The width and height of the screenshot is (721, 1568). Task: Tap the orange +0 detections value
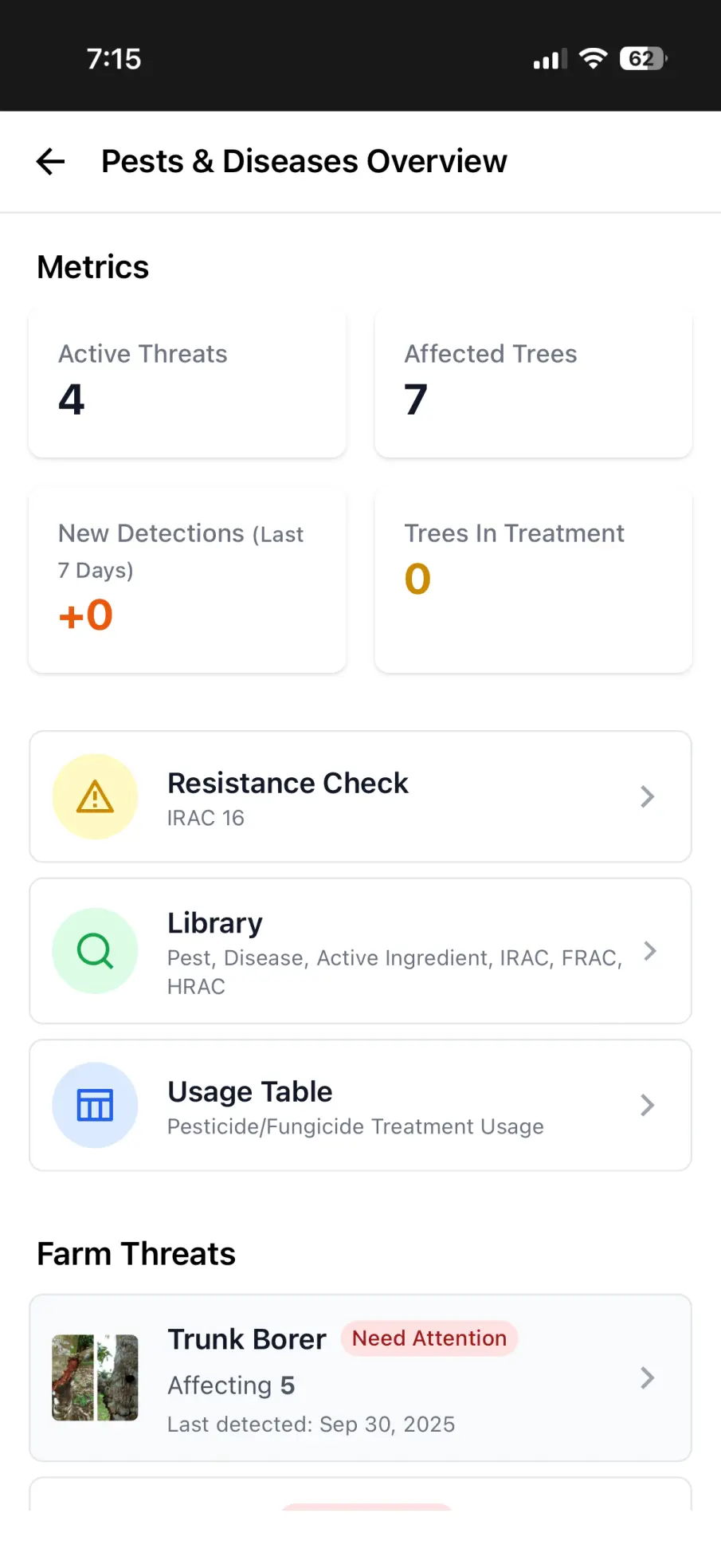click(x=84, y=614)
